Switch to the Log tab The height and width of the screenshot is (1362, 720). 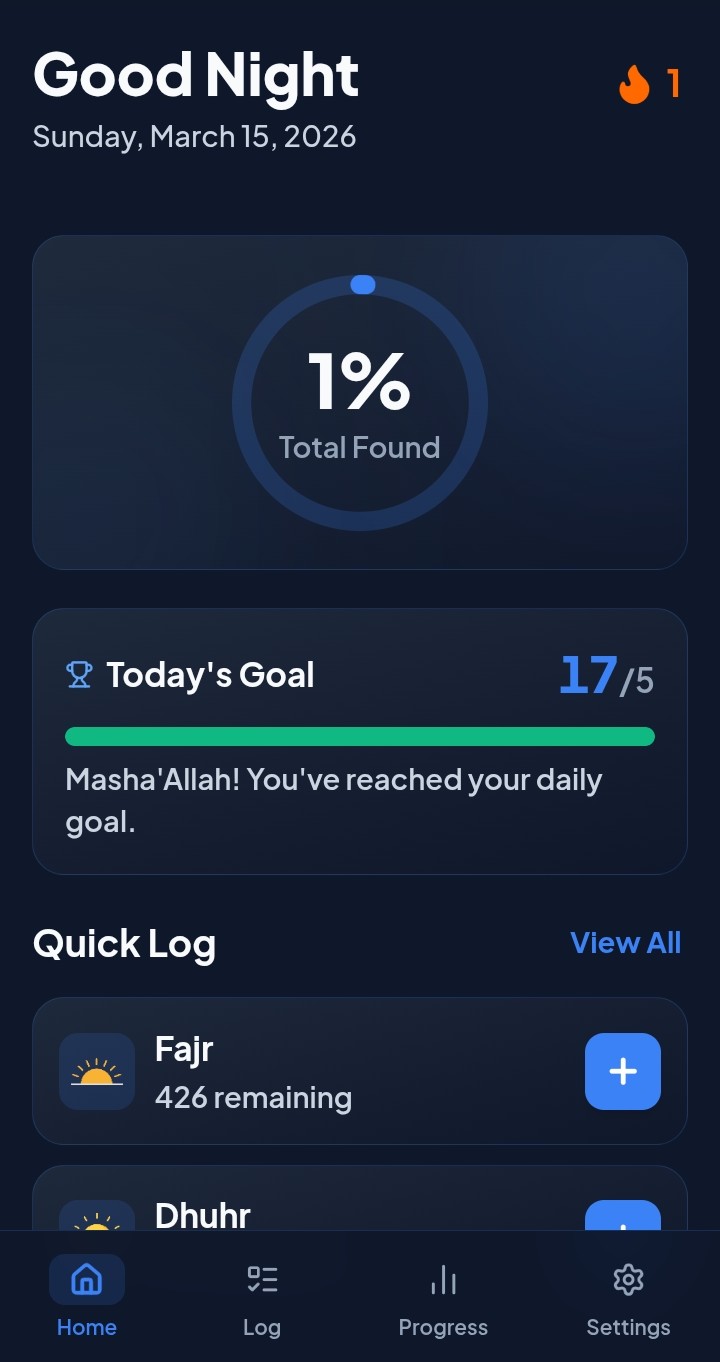262,1297
